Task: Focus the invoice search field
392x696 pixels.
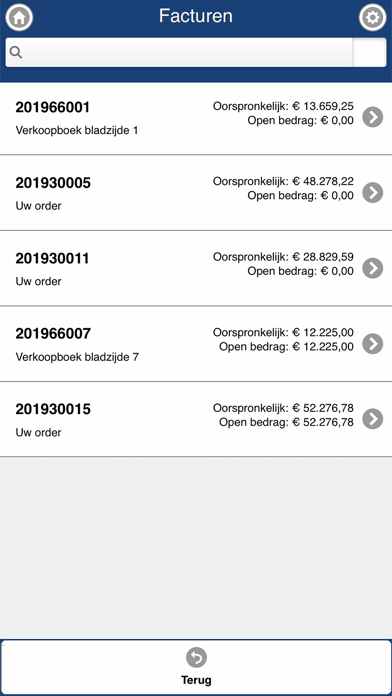Action: tap(179, 52)
